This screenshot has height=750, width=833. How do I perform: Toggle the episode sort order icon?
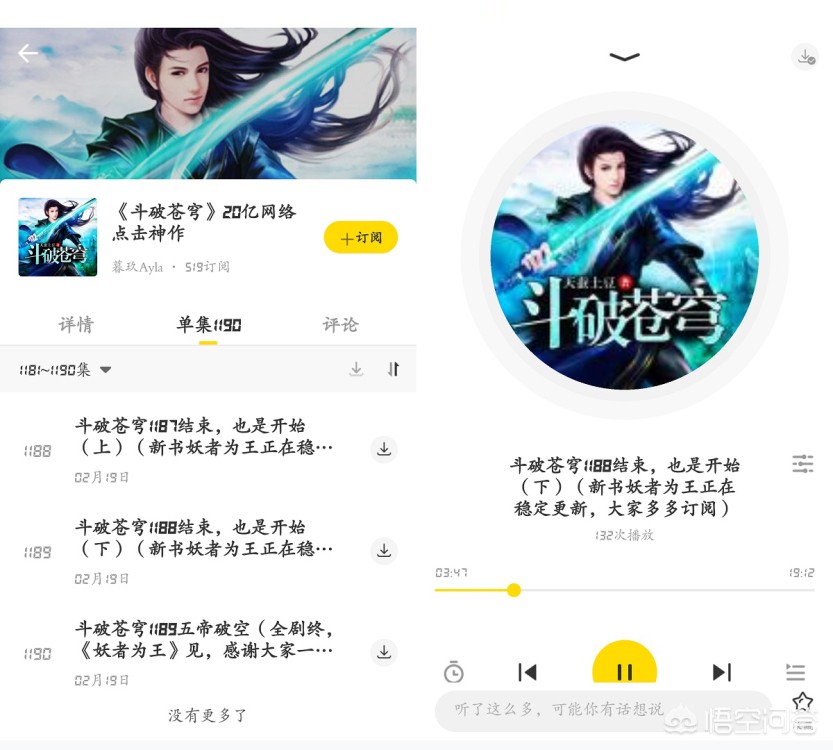pyautogui.click(x=393, y=370)
